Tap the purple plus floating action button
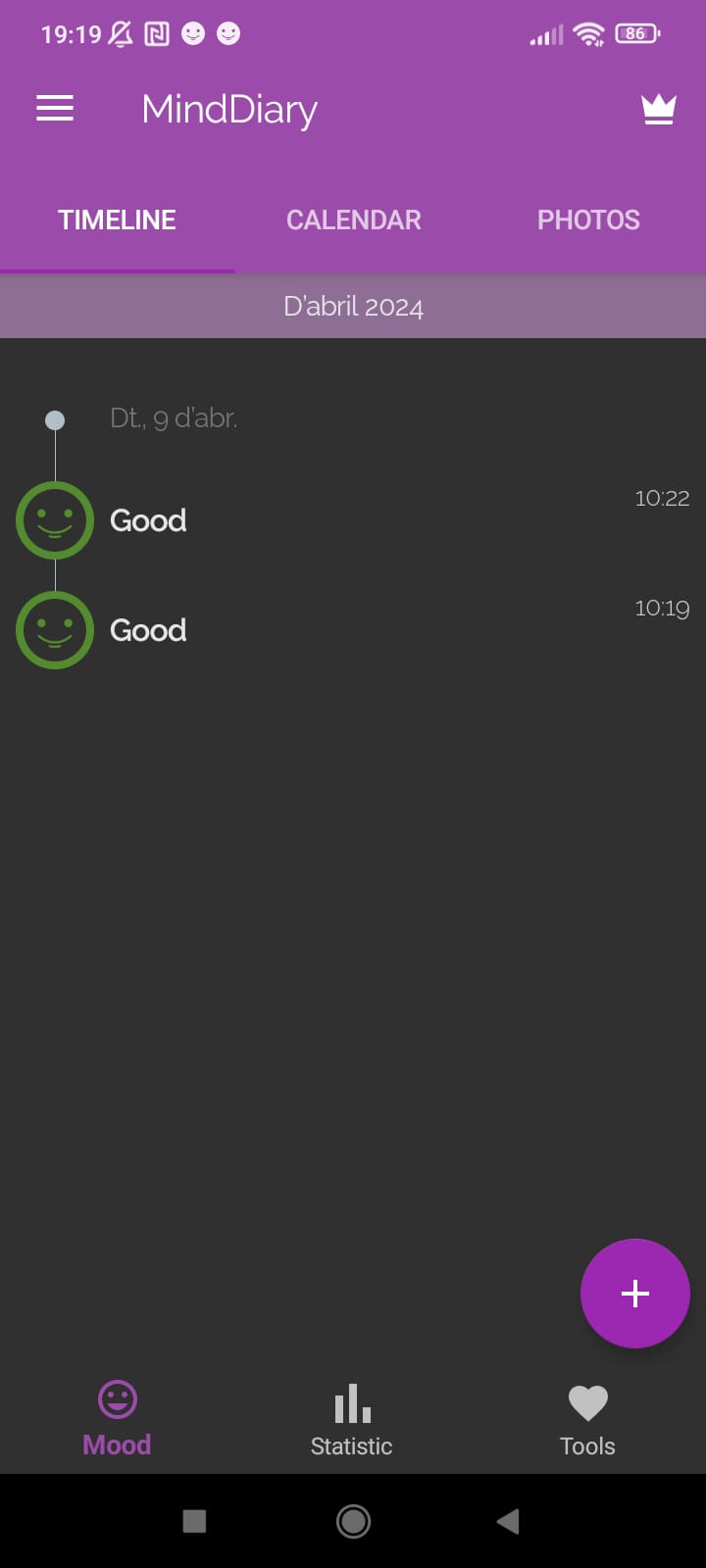This screenshot has height=1568, width=706. (x=634, y=1294)
